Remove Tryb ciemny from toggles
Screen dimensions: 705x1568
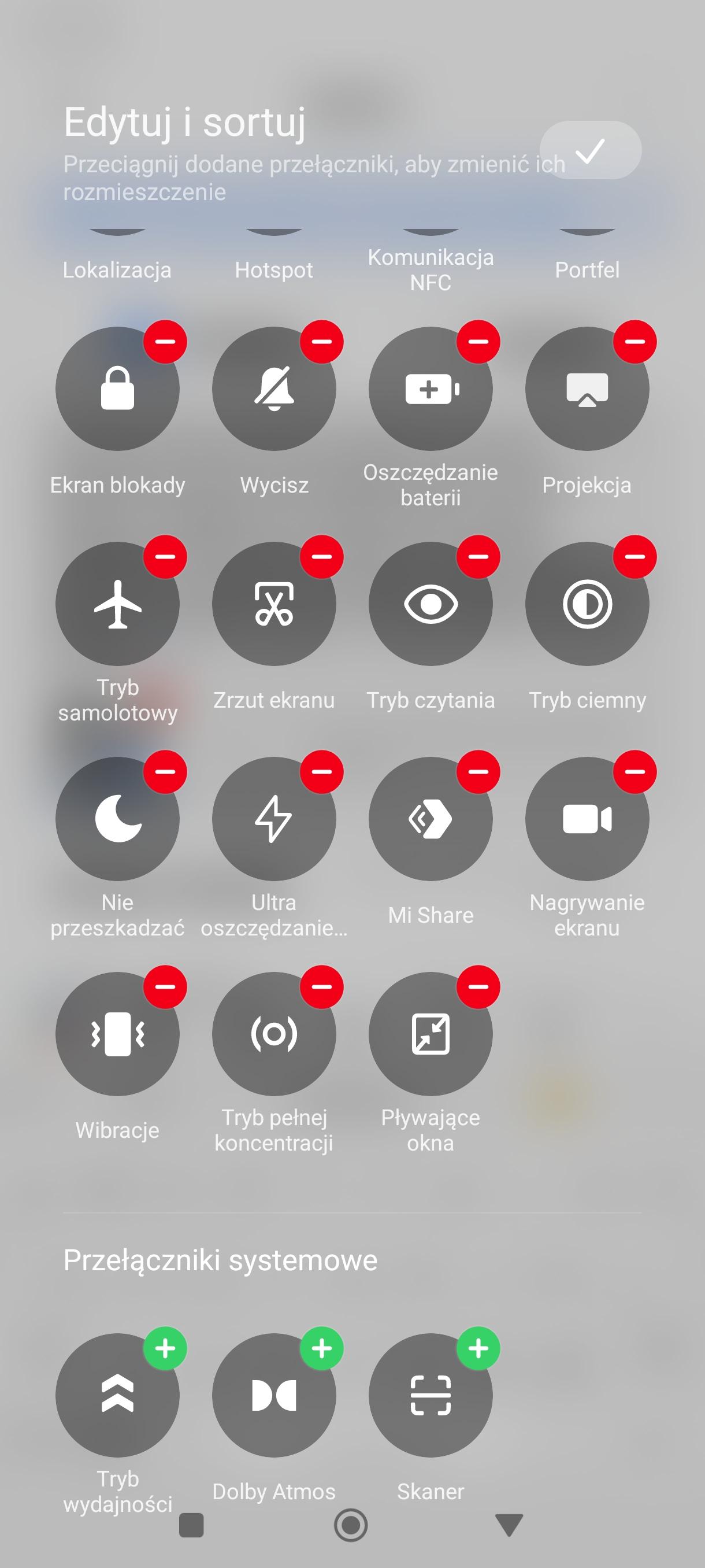coord(634,556)
